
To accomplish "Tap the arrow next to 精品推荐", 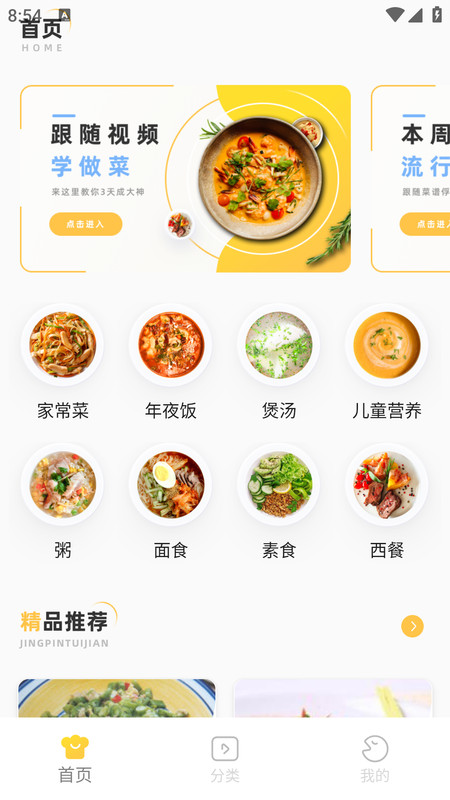I will click(412, 626).
